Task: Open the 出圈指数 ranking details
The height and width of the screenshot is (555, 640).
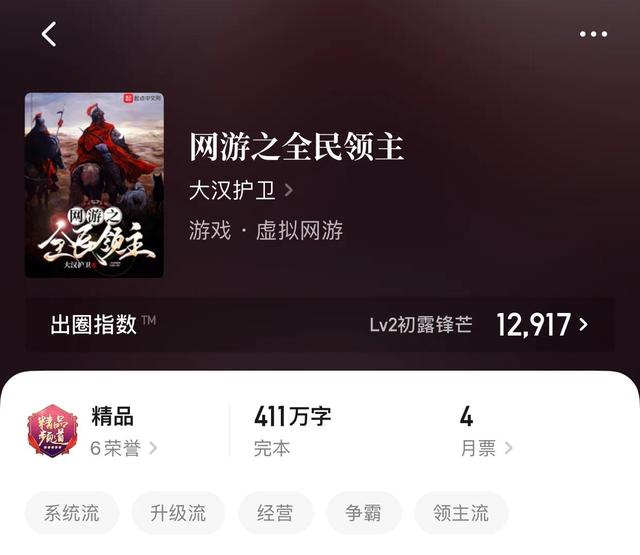Action: (320, 324)
